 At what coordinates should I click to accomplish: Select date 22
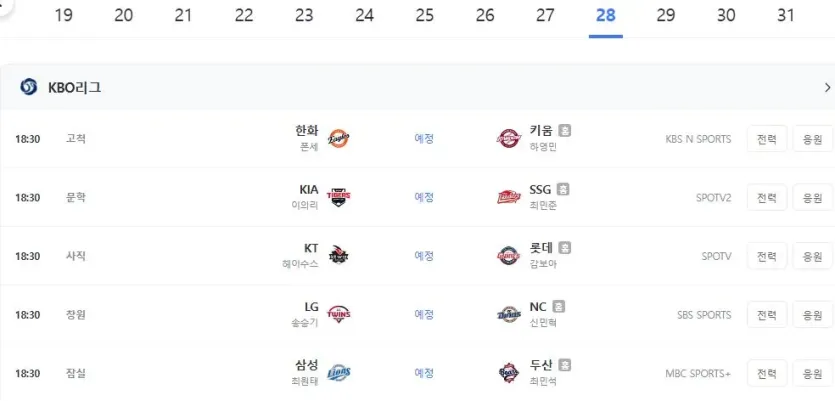point(244,15)
